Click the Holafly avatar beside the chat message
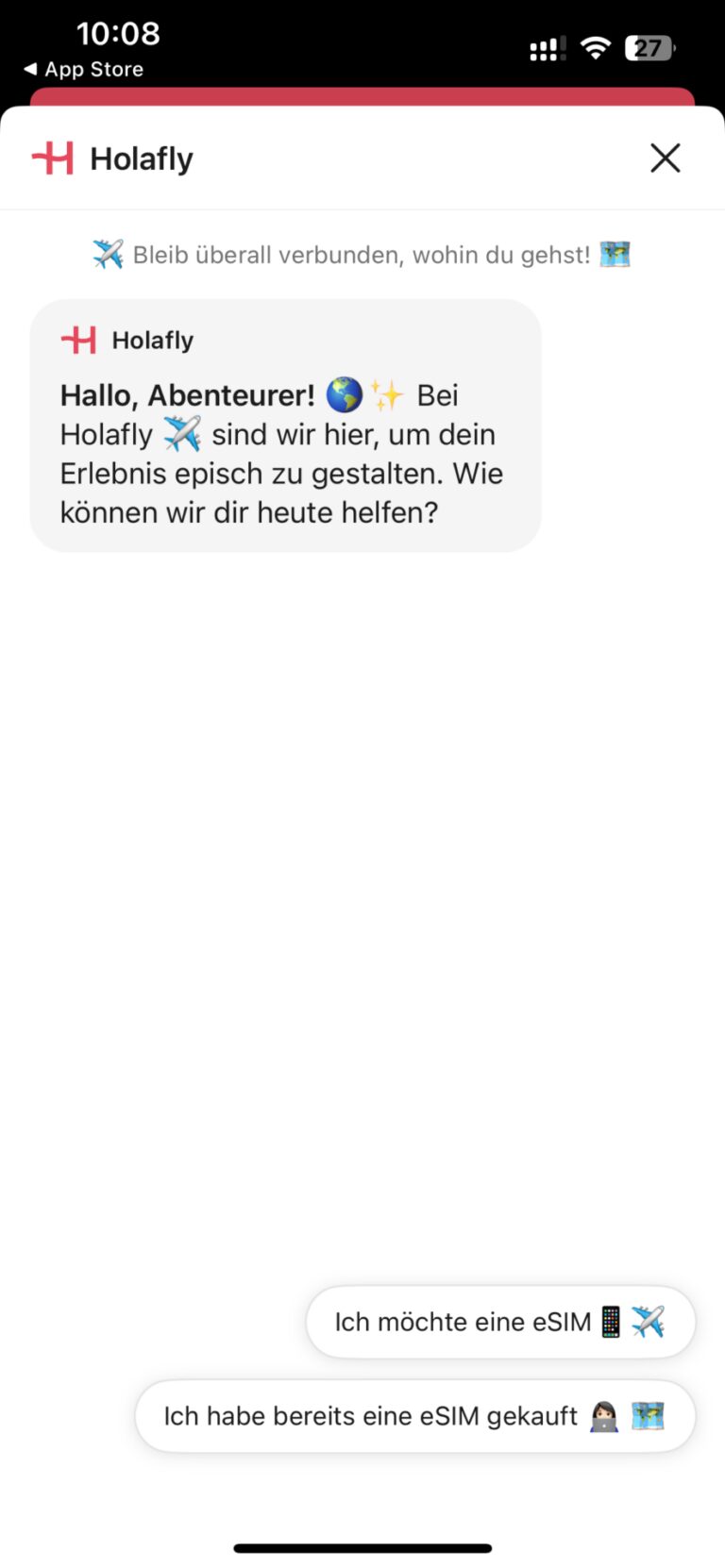 tap(78, 339)
